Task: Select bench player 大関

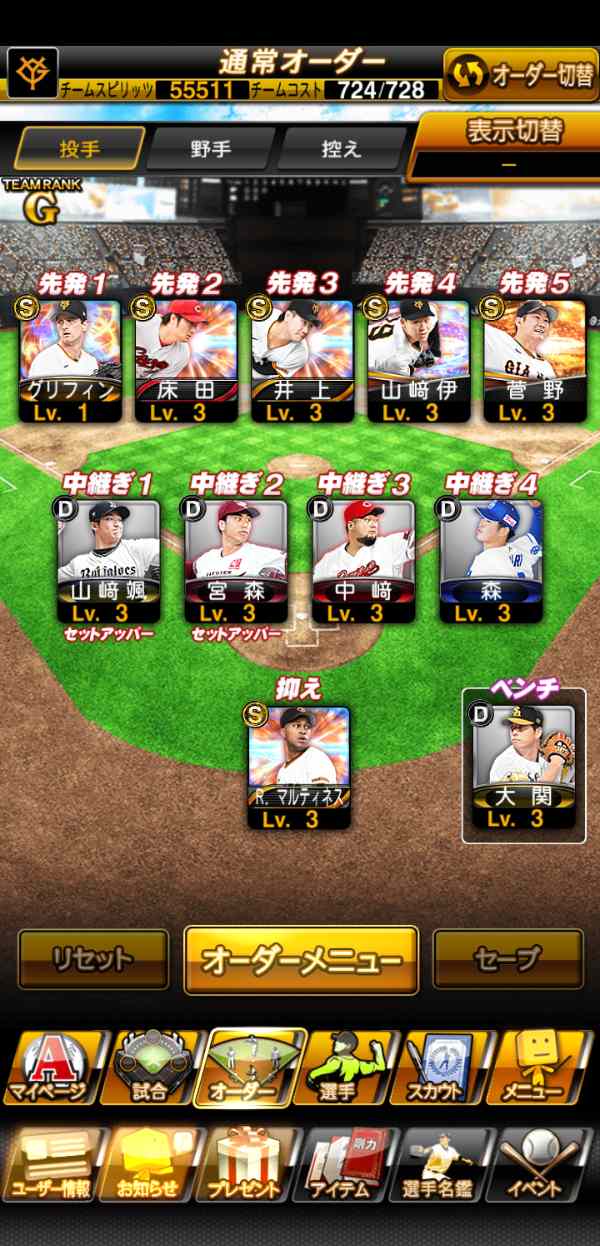Action: pos(523,768)
